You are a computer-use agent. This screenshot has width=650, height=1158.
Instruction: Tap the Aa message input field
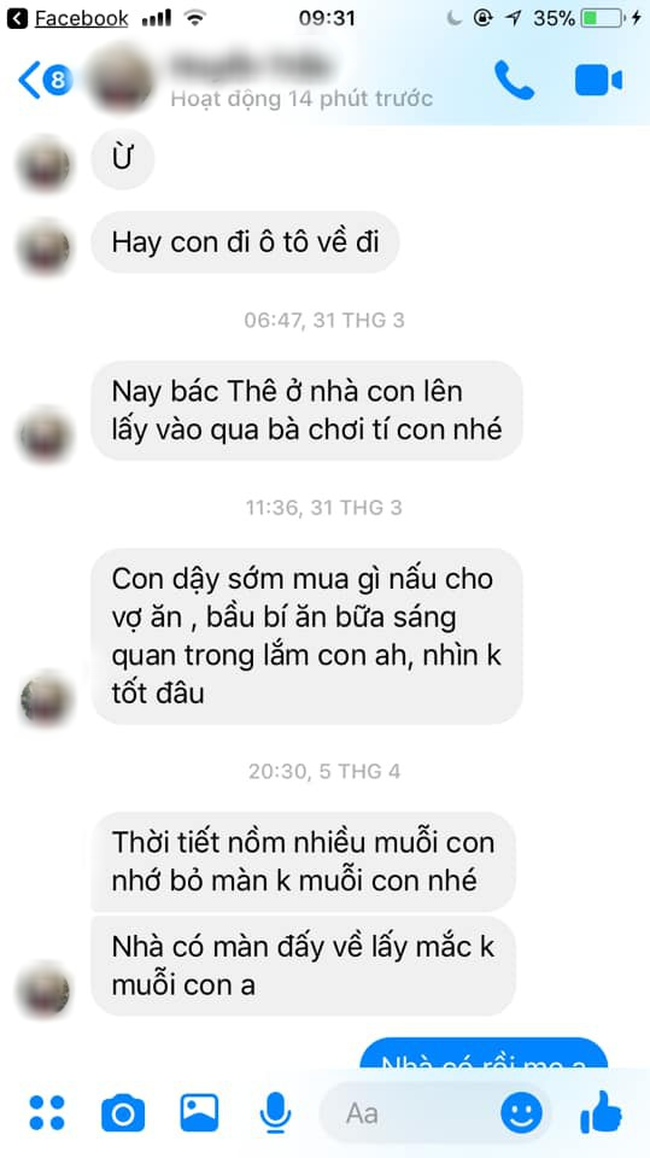click(410, 1112)
